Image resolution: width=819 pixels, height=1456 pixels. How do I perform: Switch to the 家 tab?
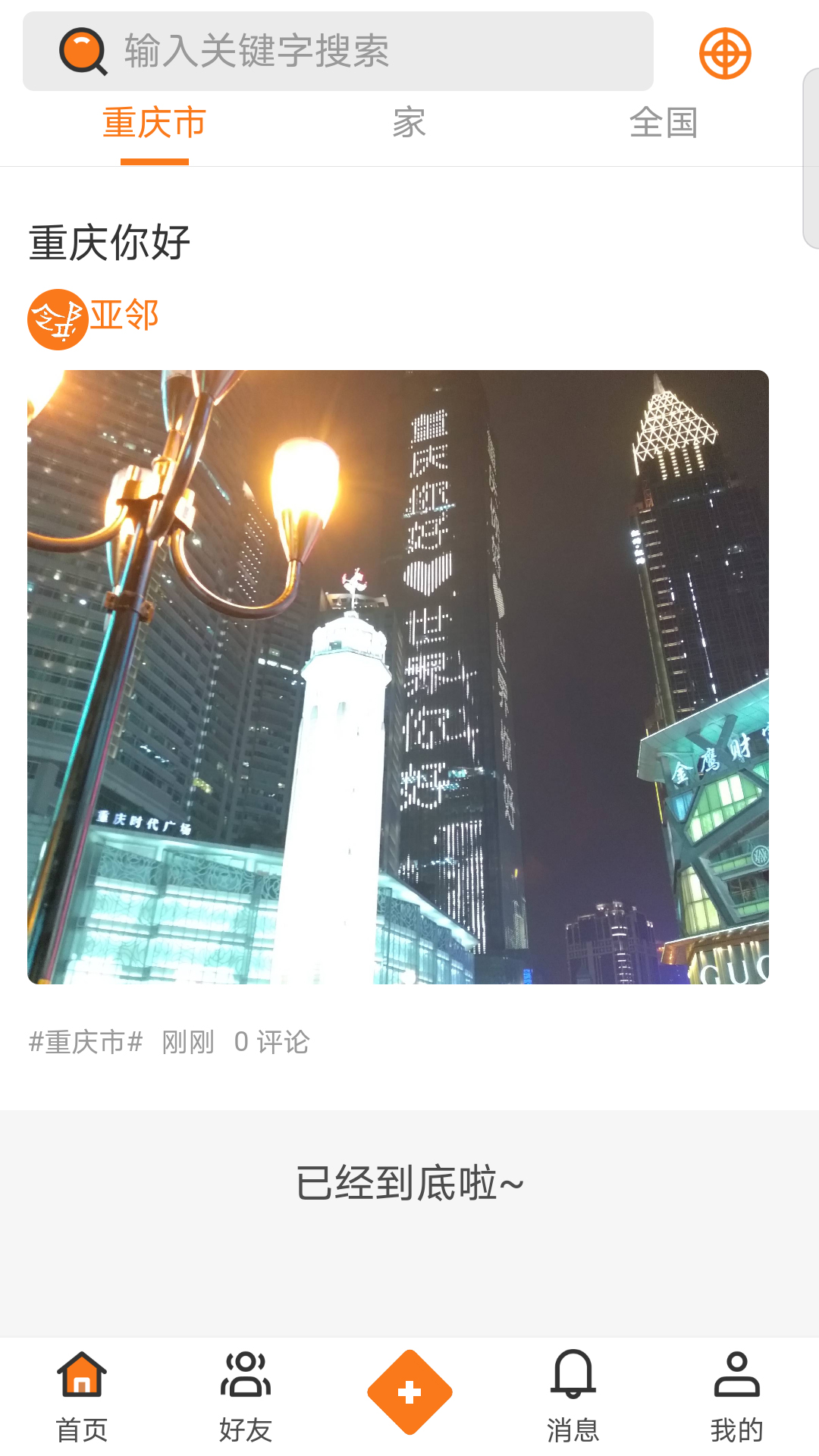coord(409,124)
